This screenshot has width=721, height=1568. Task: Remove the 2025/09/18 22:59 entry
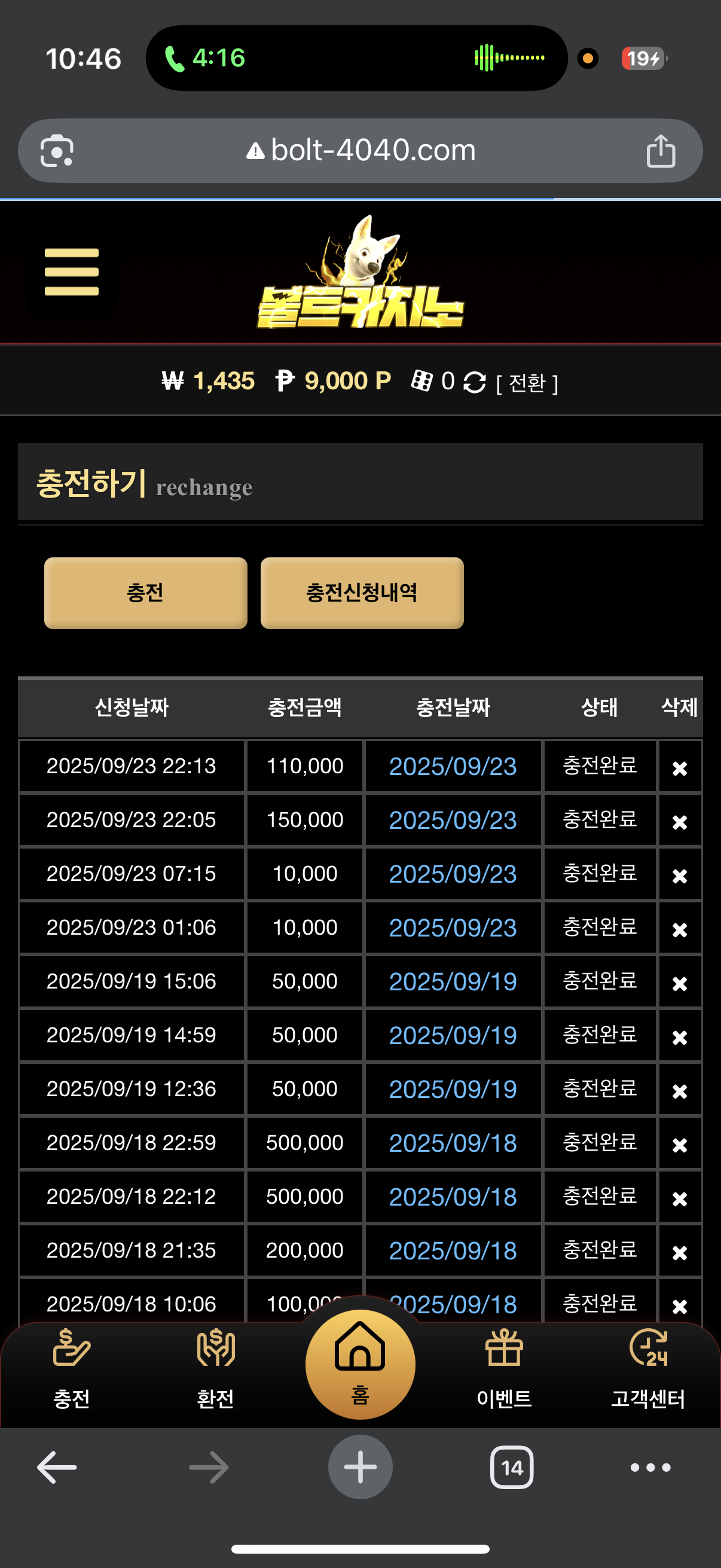click(680, 1145)
